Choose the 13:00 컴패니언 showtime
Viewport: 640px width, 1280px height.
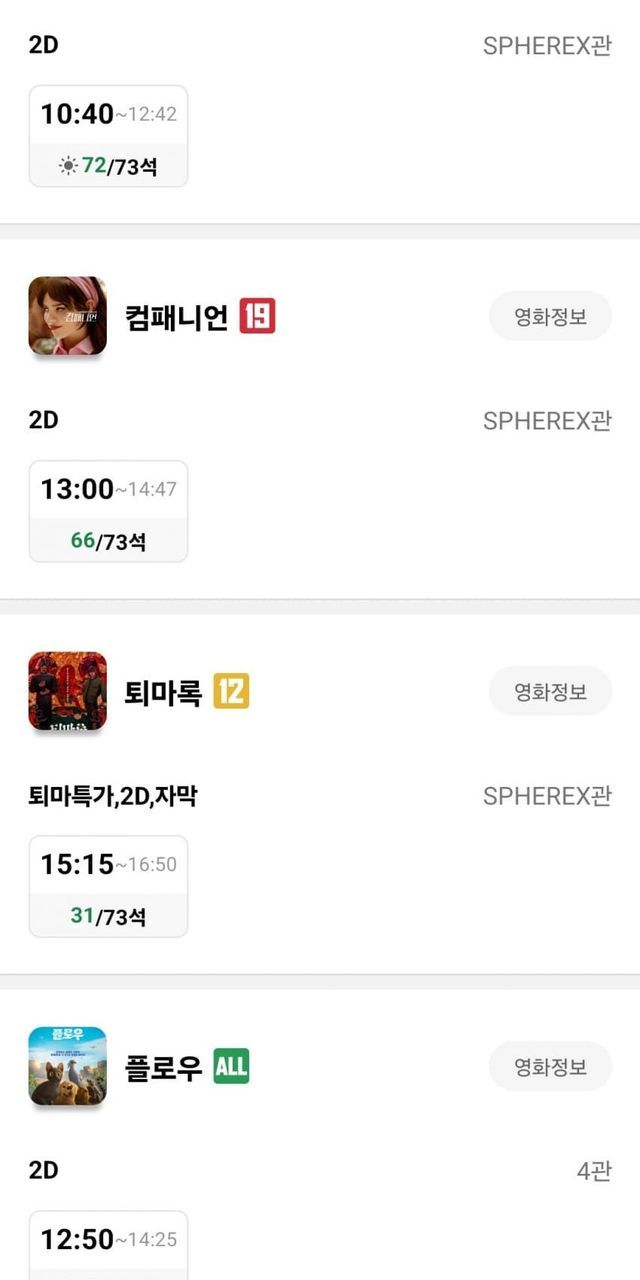click(x=108, y=511)
